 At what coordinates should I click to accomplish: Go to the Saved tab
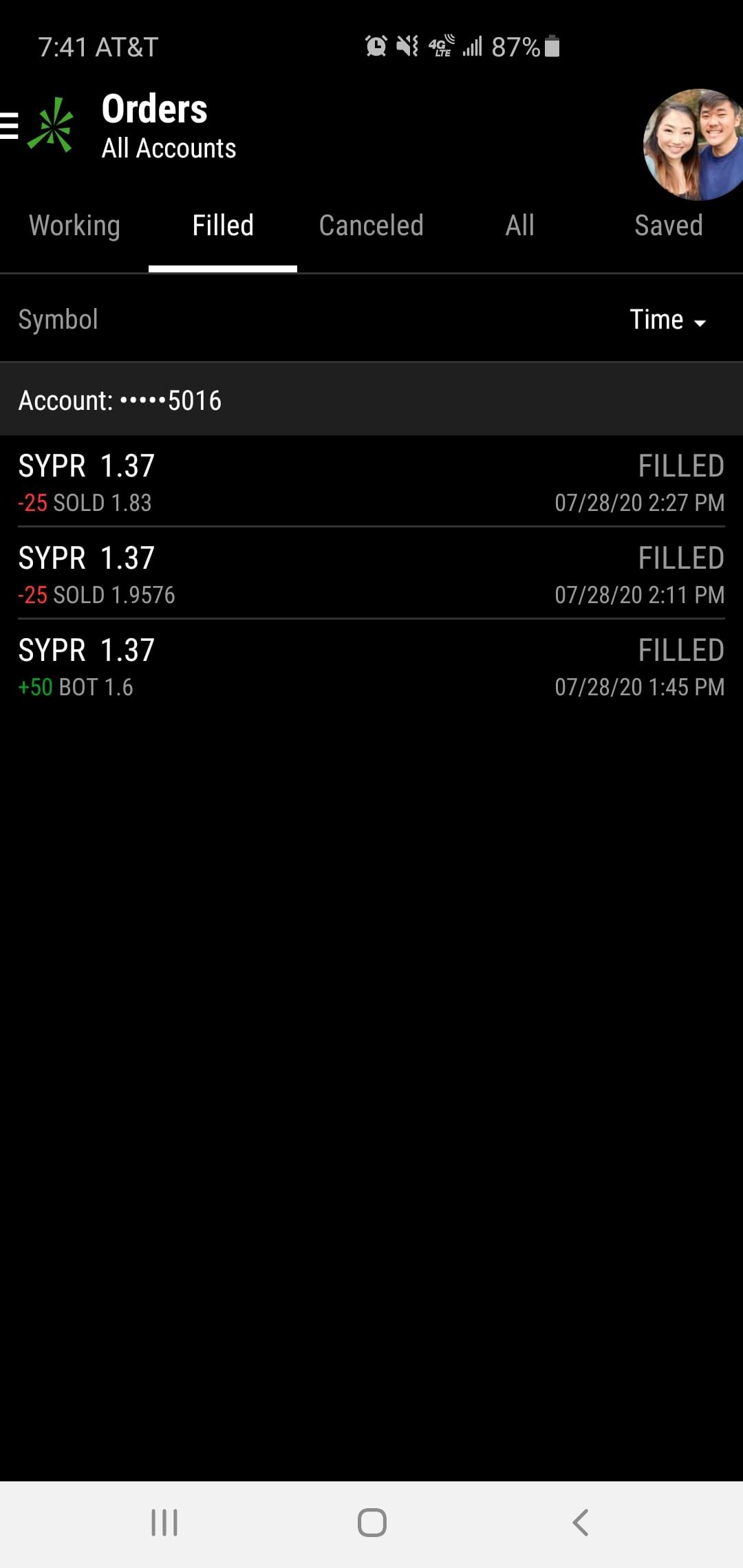click(x=669, y=226)
